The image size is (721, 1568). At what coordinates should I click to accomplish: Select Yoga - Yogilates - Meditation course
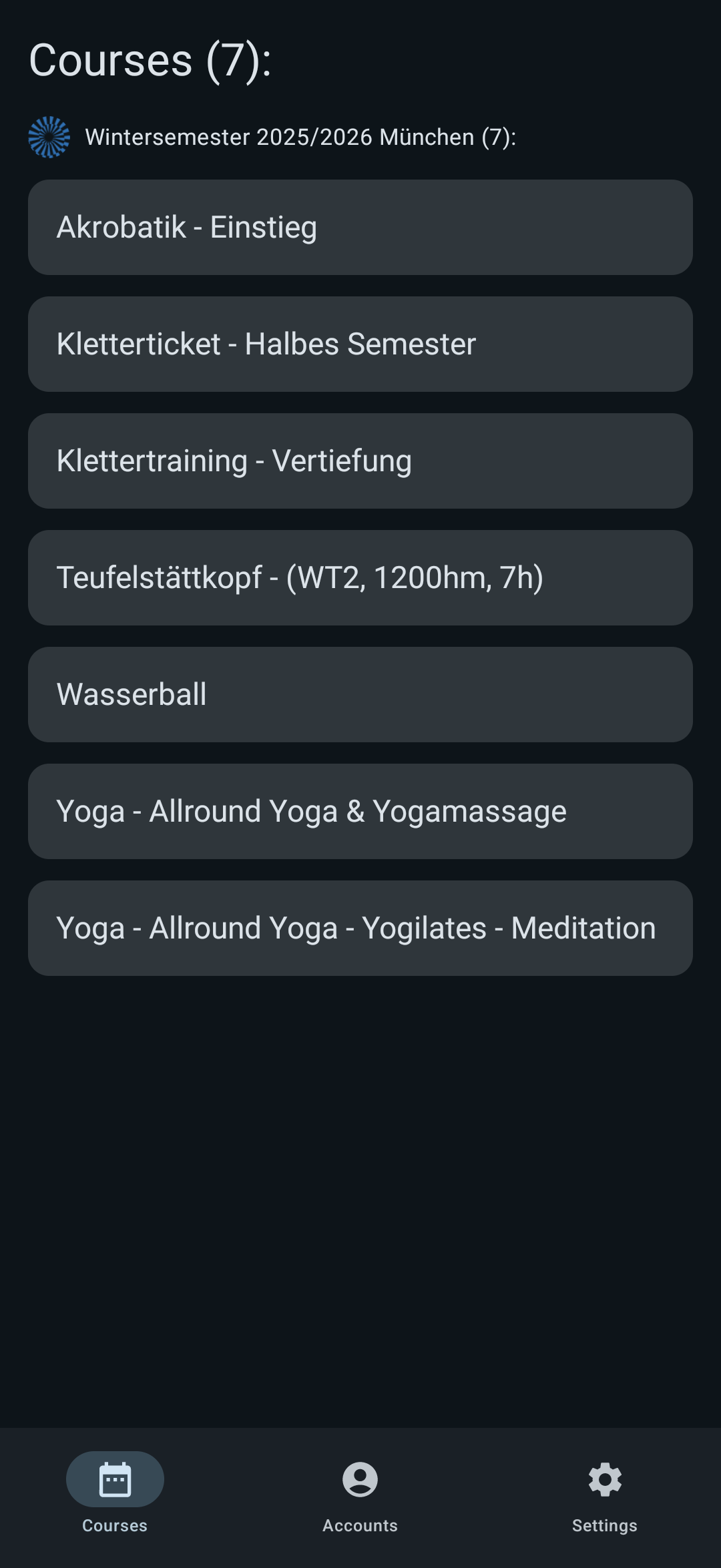click(x=360, y=928)
